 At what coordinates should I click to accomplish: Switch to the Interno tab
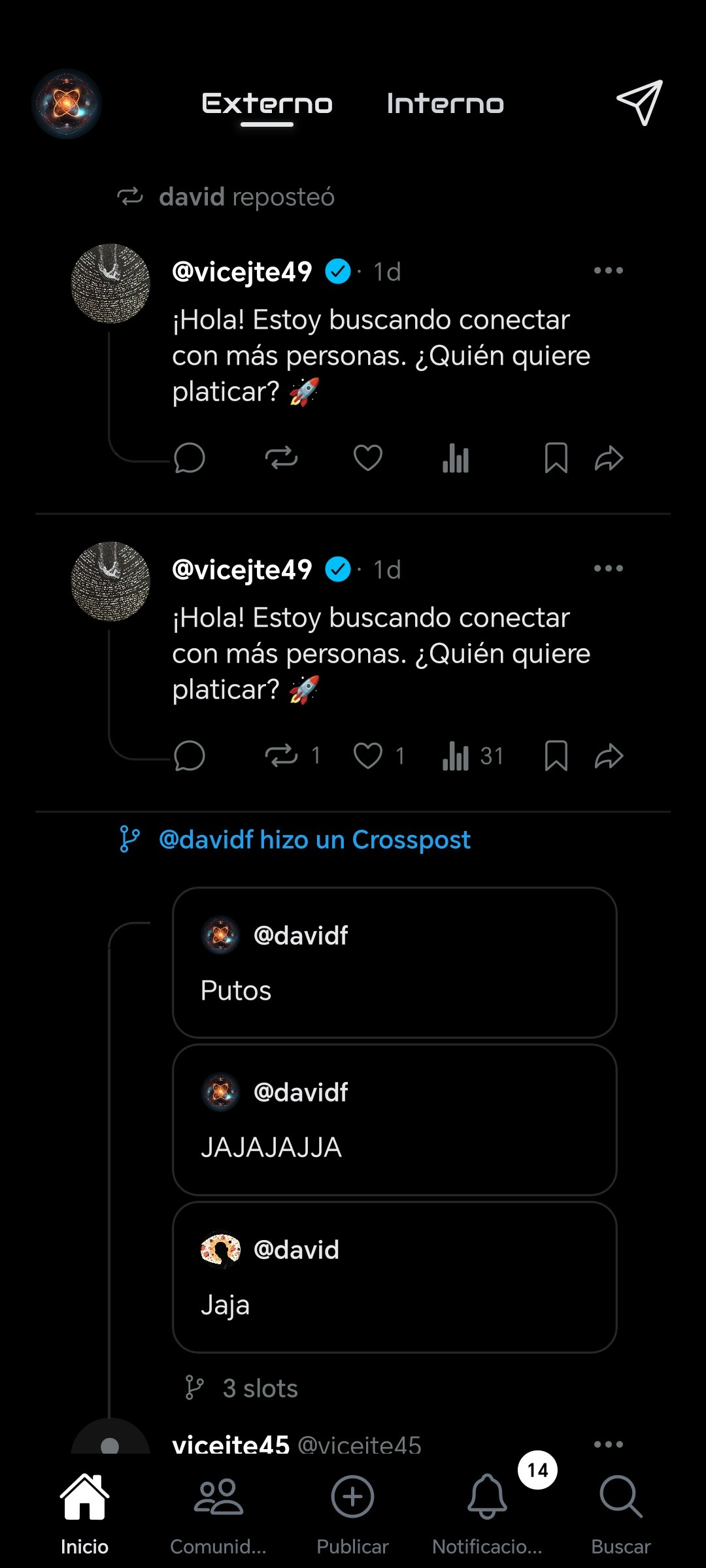pos(445,104)
